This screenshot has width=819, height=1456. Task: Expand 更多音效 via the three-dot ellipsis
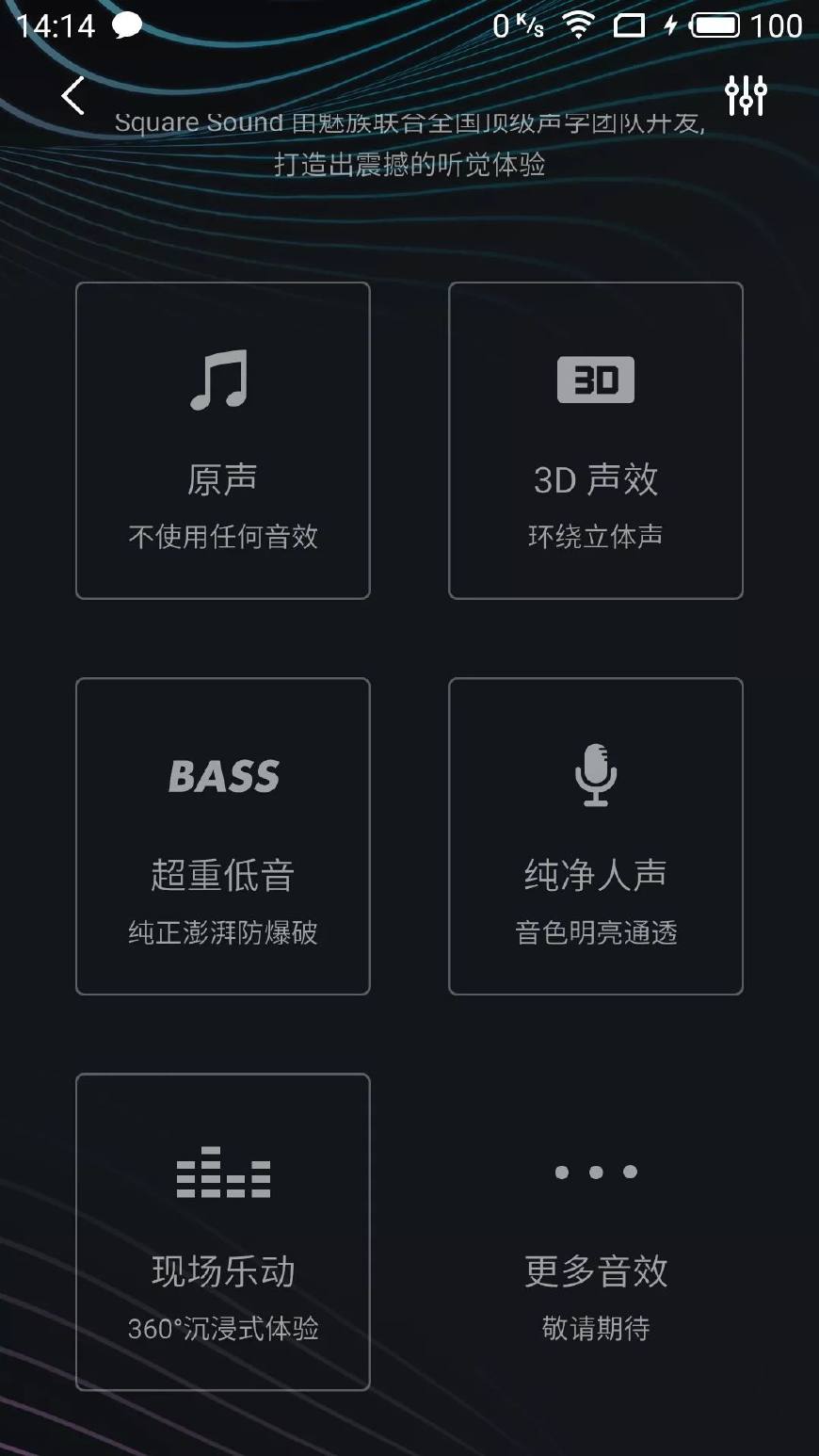pos(596,1173)
